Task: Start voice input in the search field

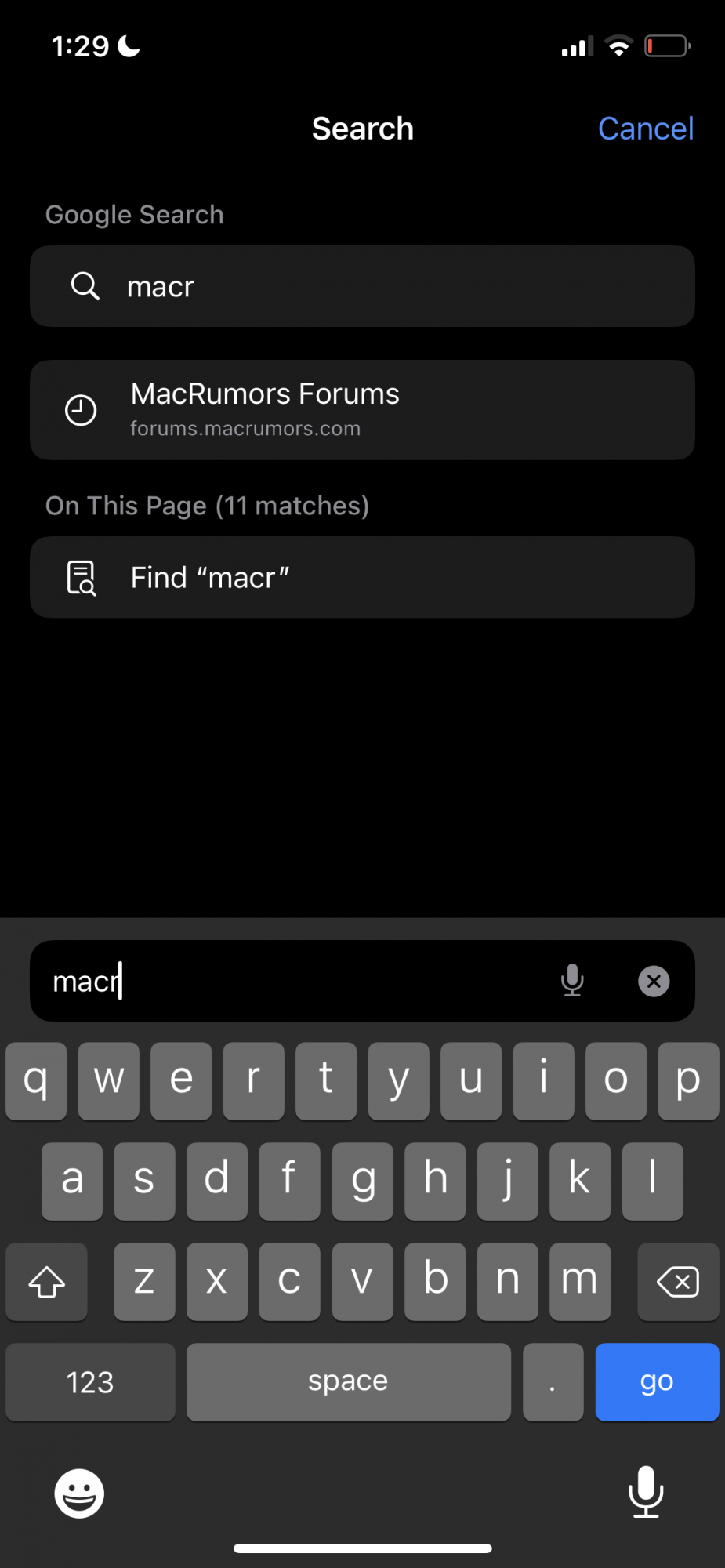Action: [x=572, y=981]
